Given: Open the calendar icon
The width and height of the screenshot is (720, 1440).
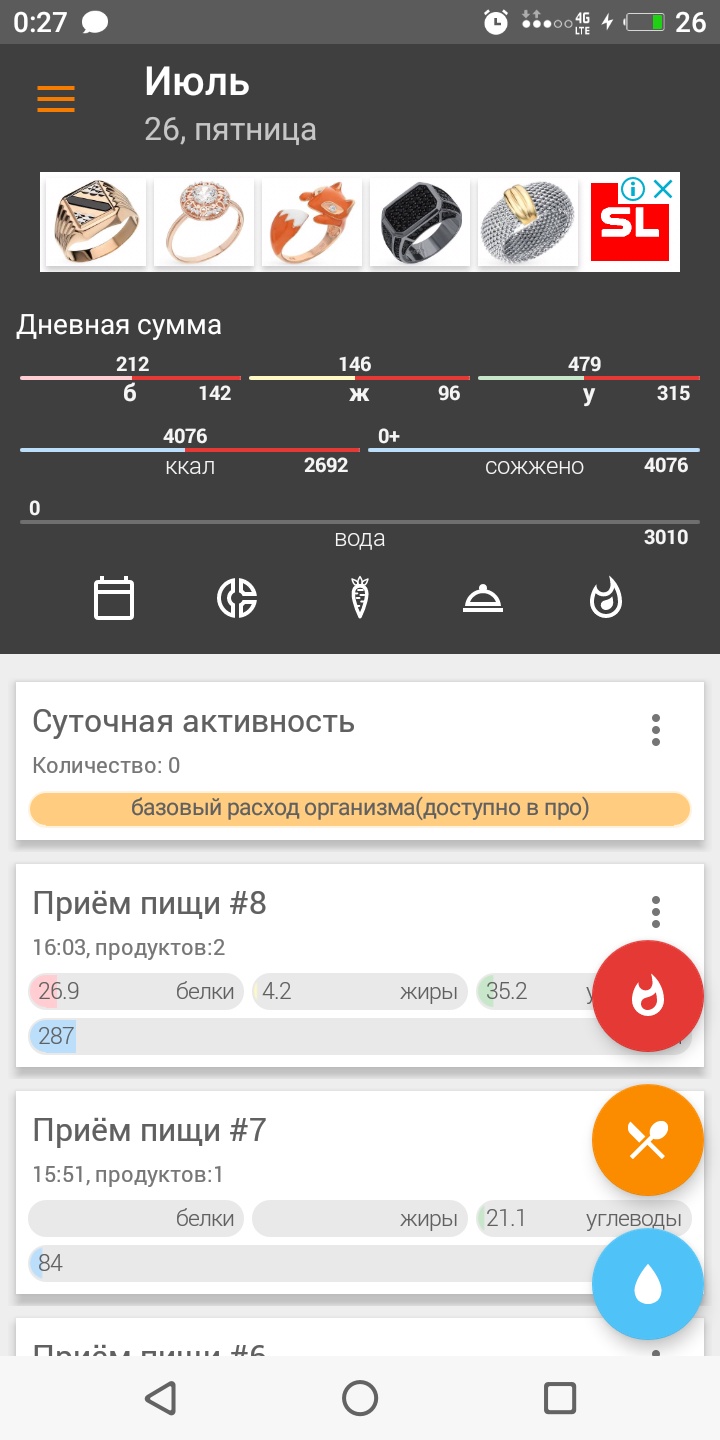Looking at the screenshot, I should click(x=114, y=599).
